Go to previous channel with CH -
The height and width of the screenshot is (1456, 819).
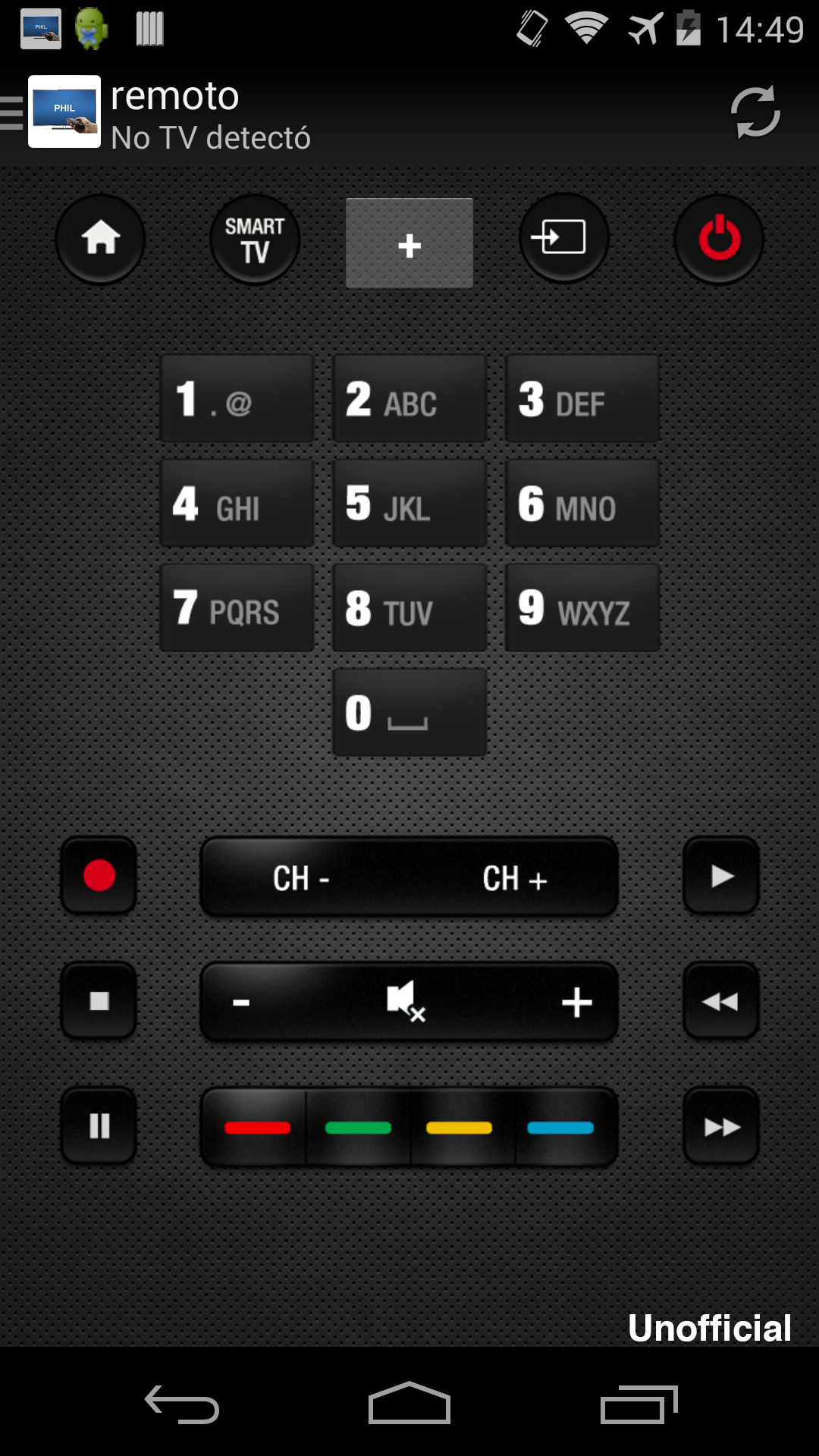coord(302,878)
